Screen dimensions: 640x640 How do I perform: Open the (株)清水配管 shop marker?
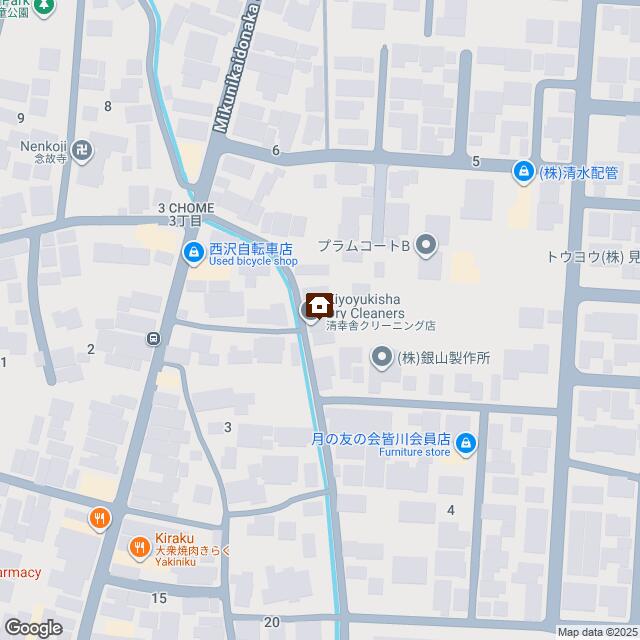523,172
